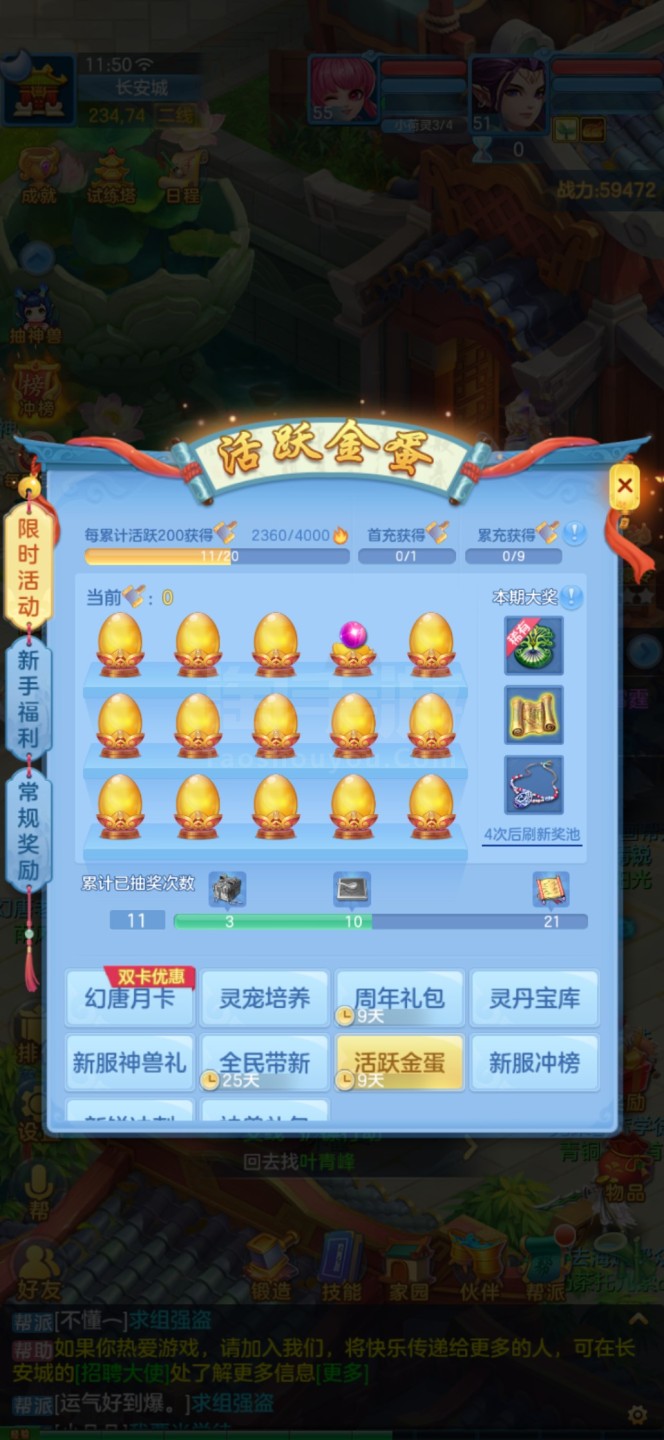664x1440 pixels.
Task: Switch to the 新手福利 side tab
Action: [28, 699]
